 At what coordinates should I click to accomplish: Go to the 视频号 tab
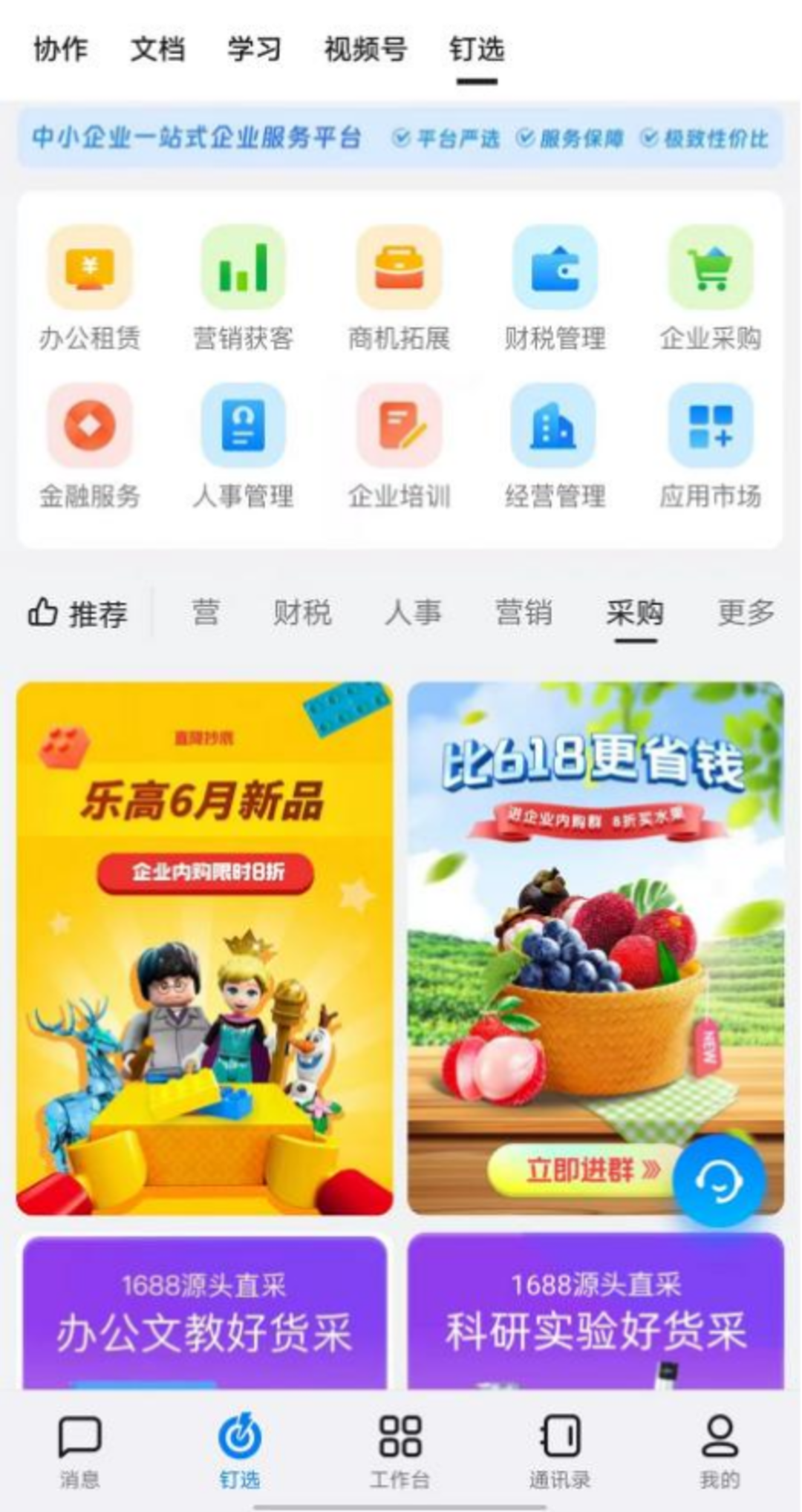tap(365, 50)
